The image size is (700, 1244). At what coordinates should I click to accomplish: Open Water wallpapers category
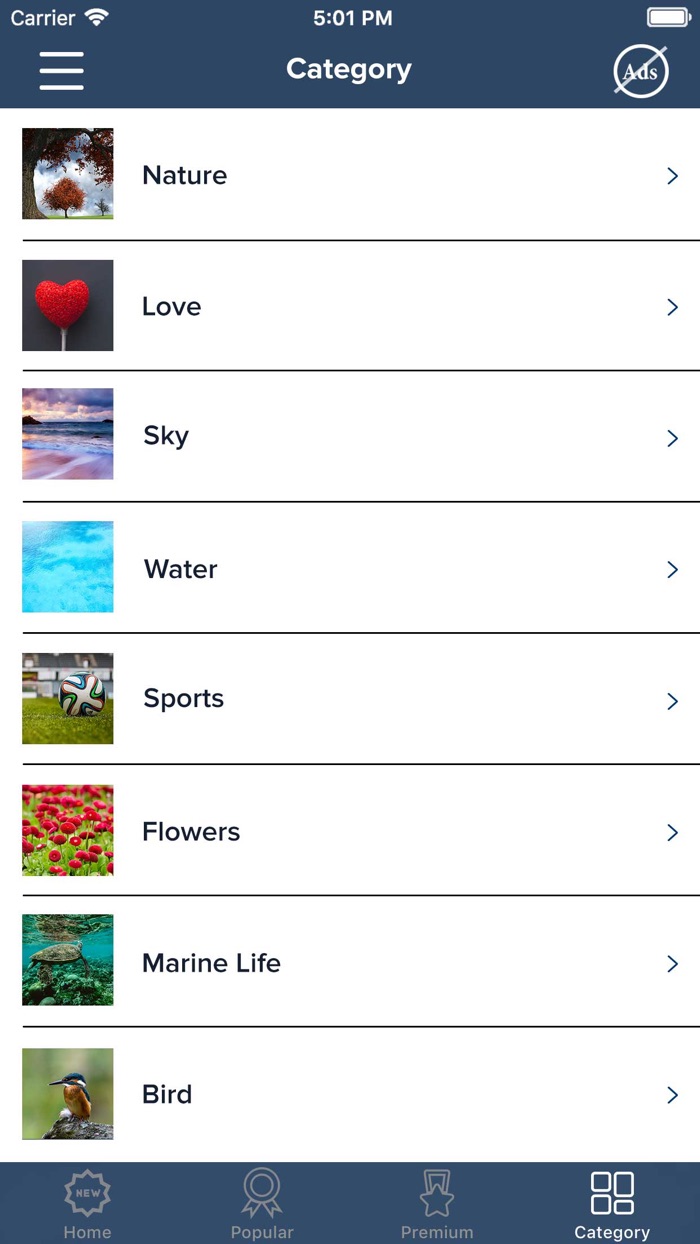coord(181,569)
